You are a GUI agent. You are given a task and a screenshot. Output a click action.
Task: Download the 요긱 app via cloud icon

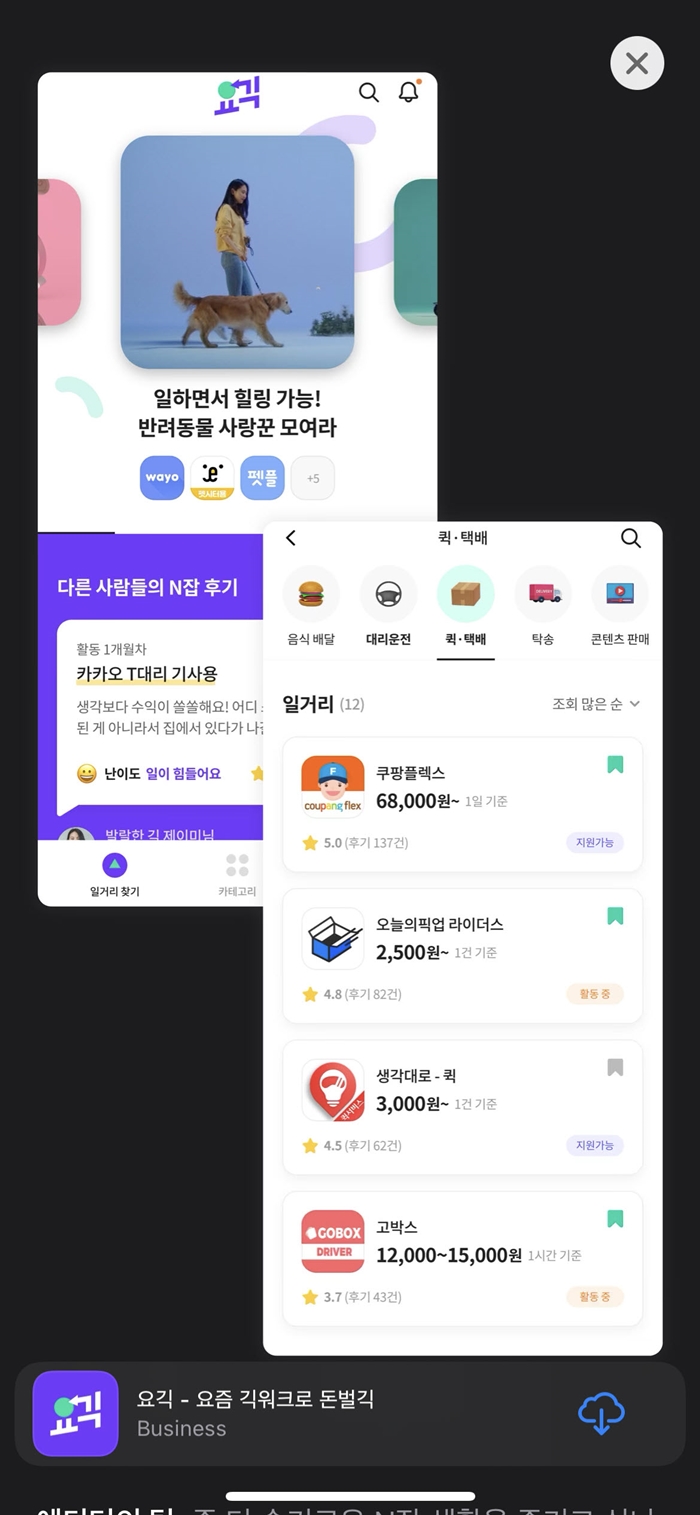pyautogui.click(x=601, y=1414)
